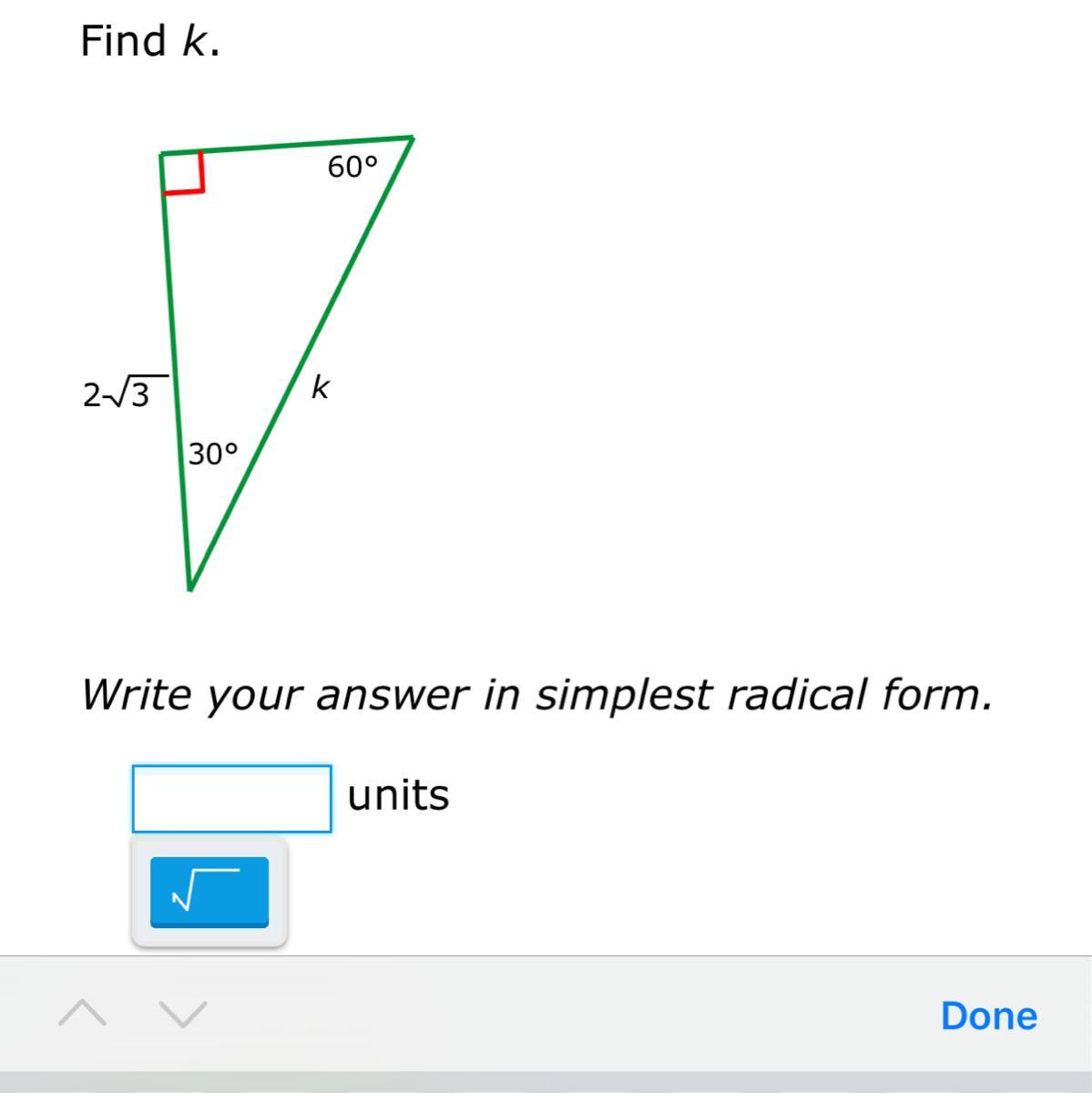Tap the answer input box before units
The width and height of the screenshot is (1092, 1093).
coord(231,798)
